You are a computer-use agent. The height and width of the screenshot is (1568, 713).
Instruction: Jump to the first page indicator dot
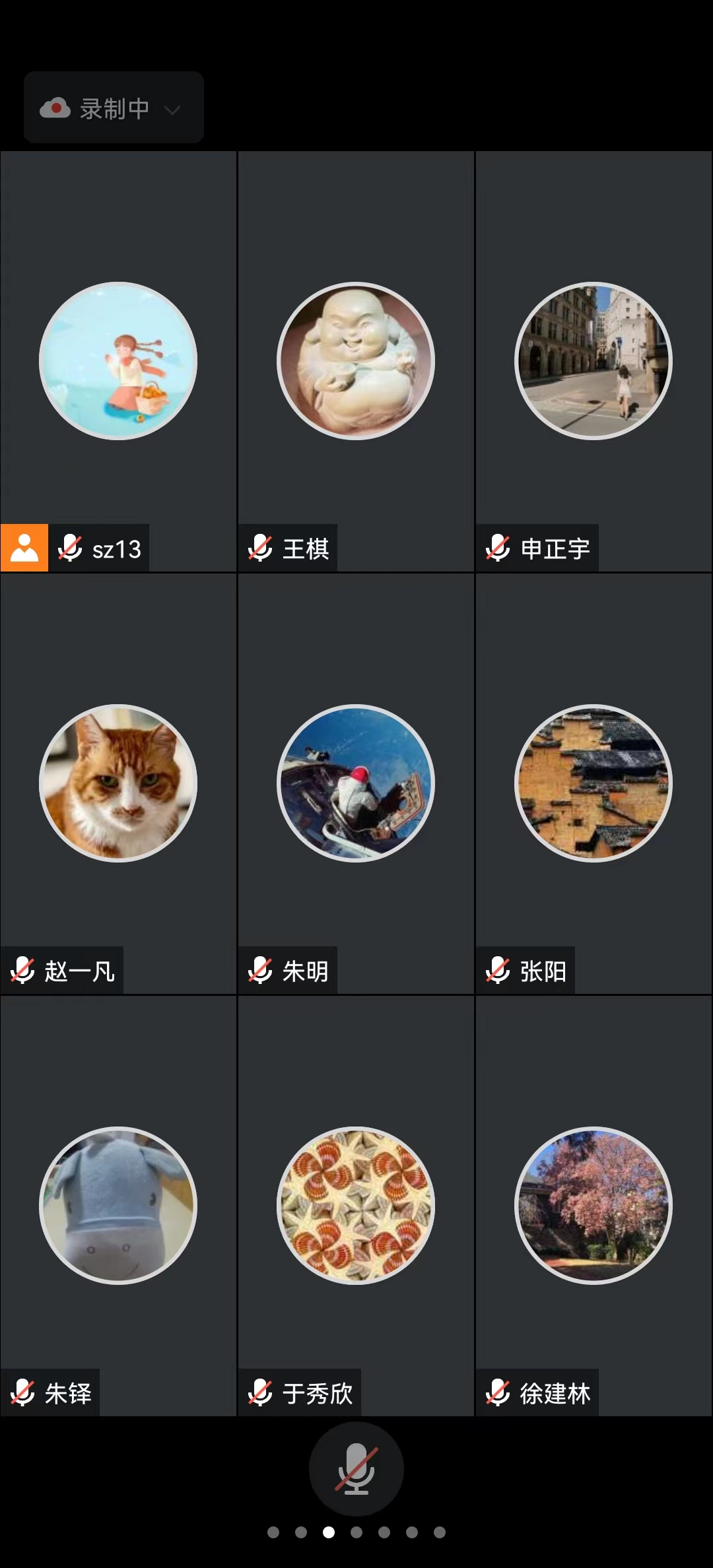point(273,1532)
